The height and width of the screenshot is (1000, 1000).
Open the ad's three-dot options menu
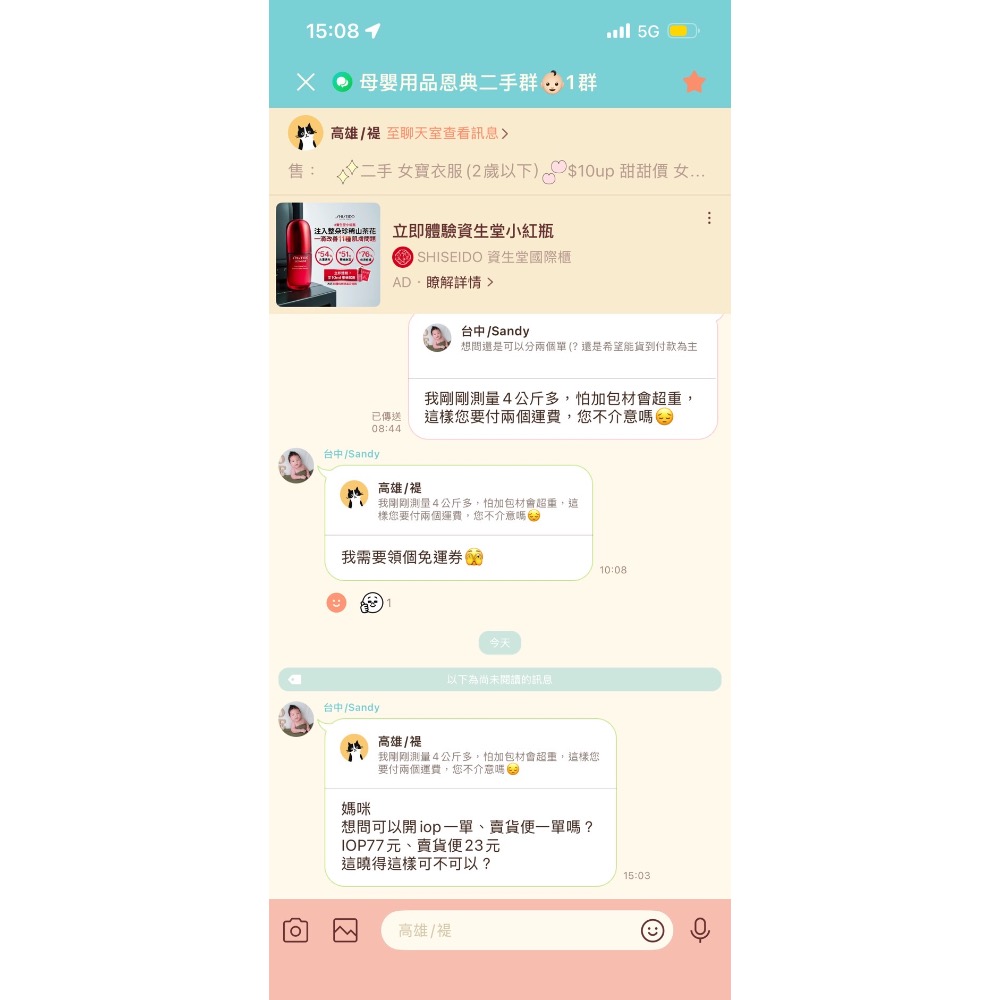709,218
